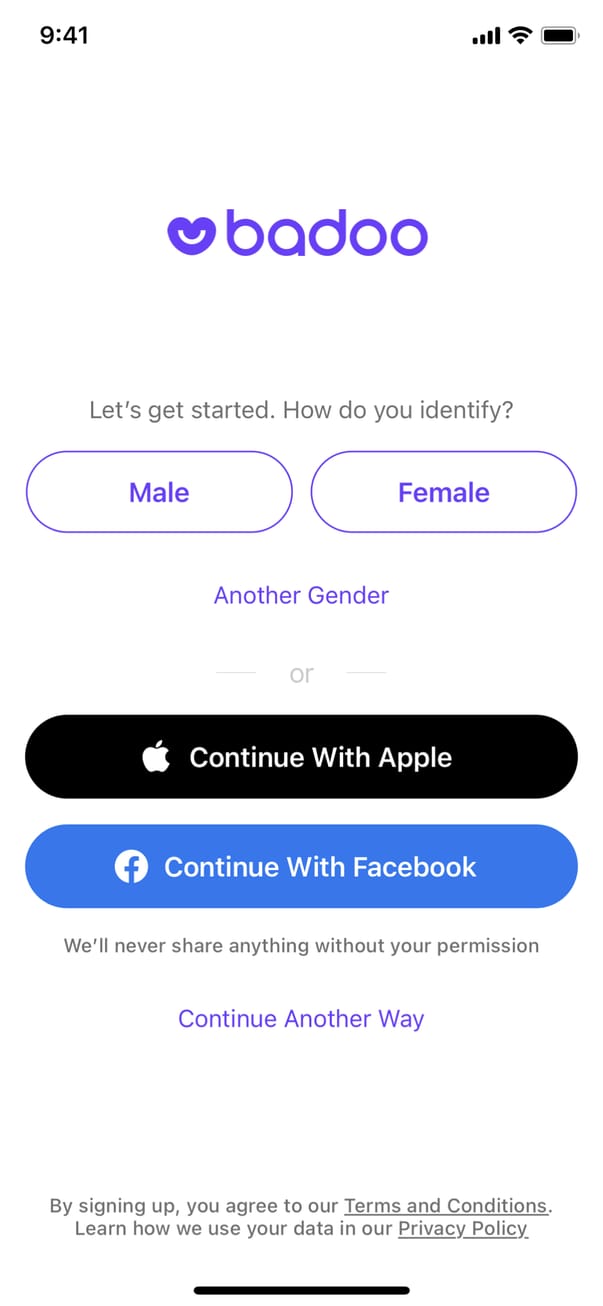
Task: Sign up using Continue With Apple
Action: (301, 757)
